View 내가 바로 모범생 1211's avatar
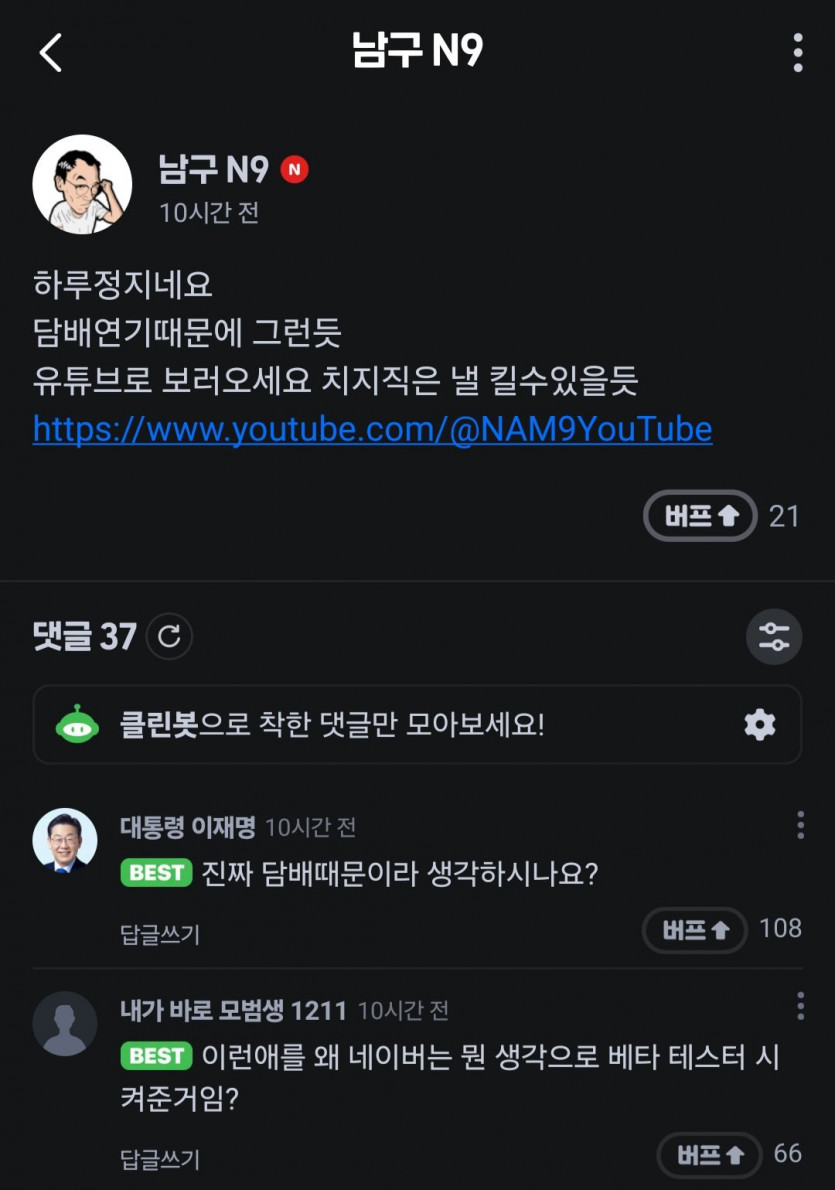Image resolution: width=835 pixels, height=1190 pixels. point(65,1023)
